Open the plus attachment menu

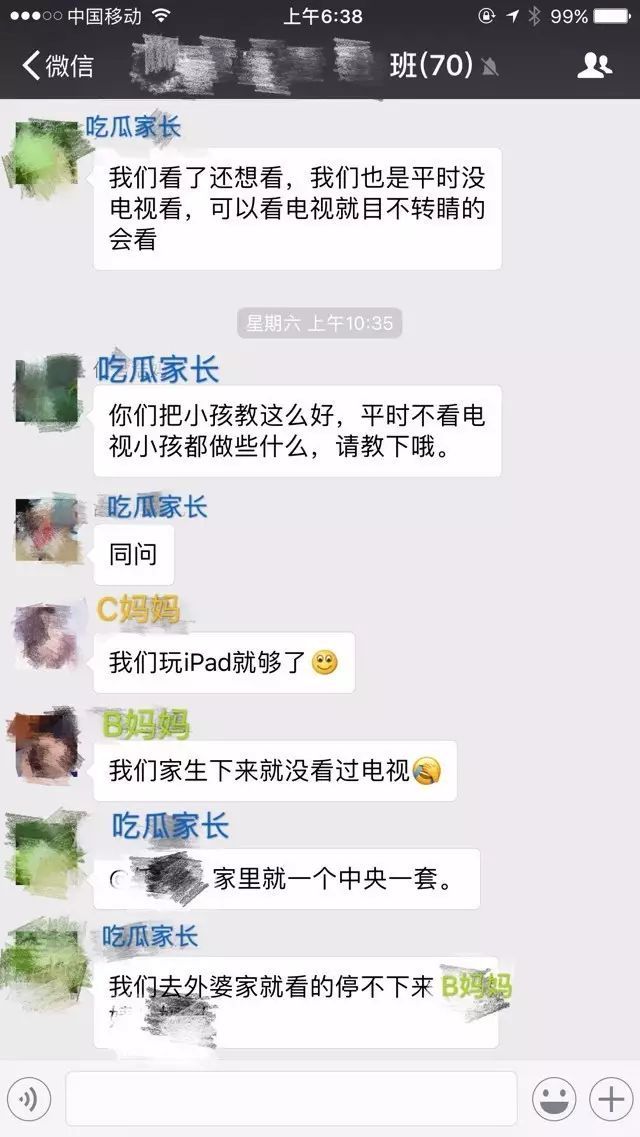tap(610, 1100)
